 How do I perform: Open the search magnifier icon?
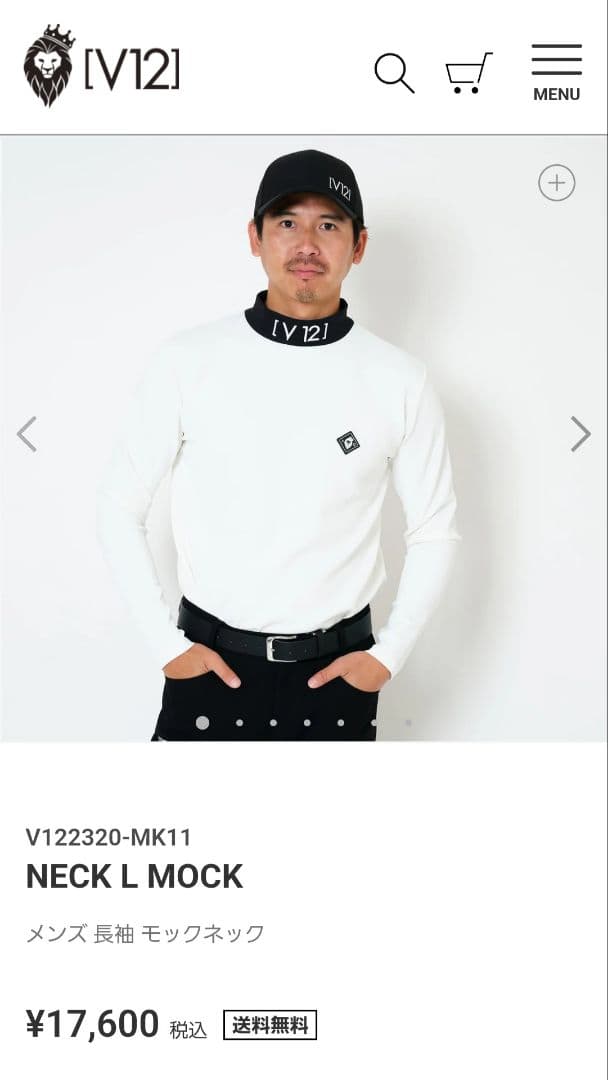tap(394, 73)
